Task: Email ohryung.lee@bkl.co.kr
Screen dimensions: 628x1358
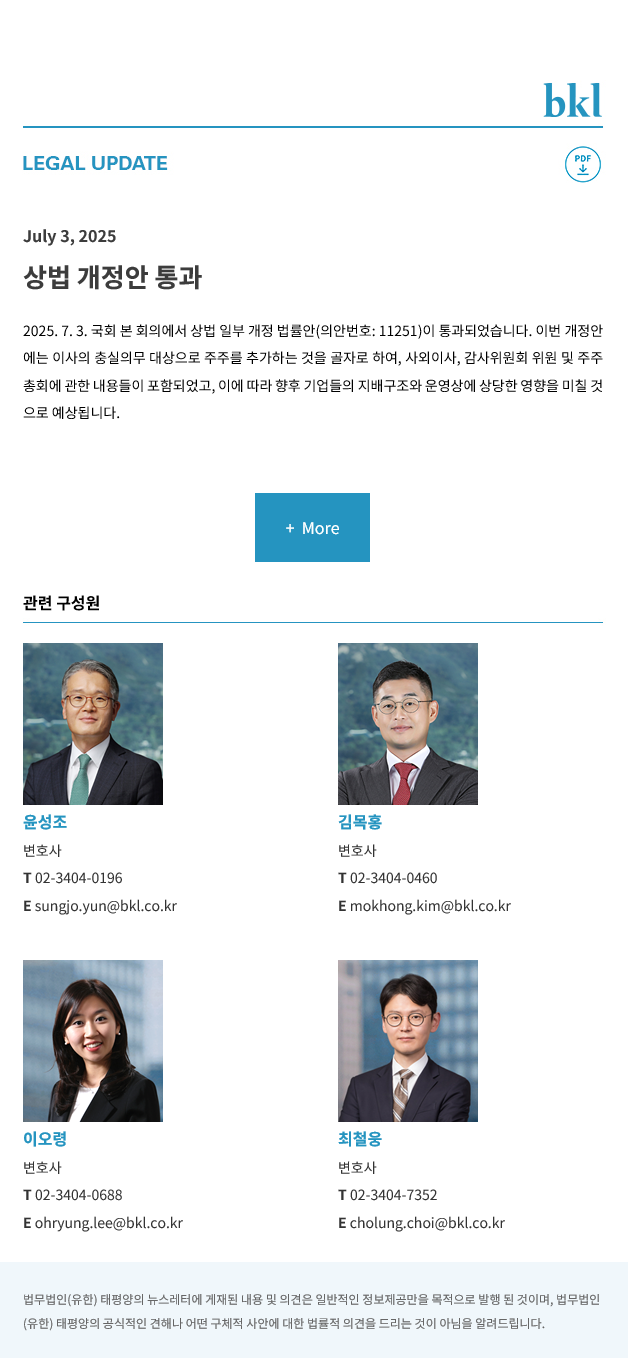Action: click(x=109, y=1223)
